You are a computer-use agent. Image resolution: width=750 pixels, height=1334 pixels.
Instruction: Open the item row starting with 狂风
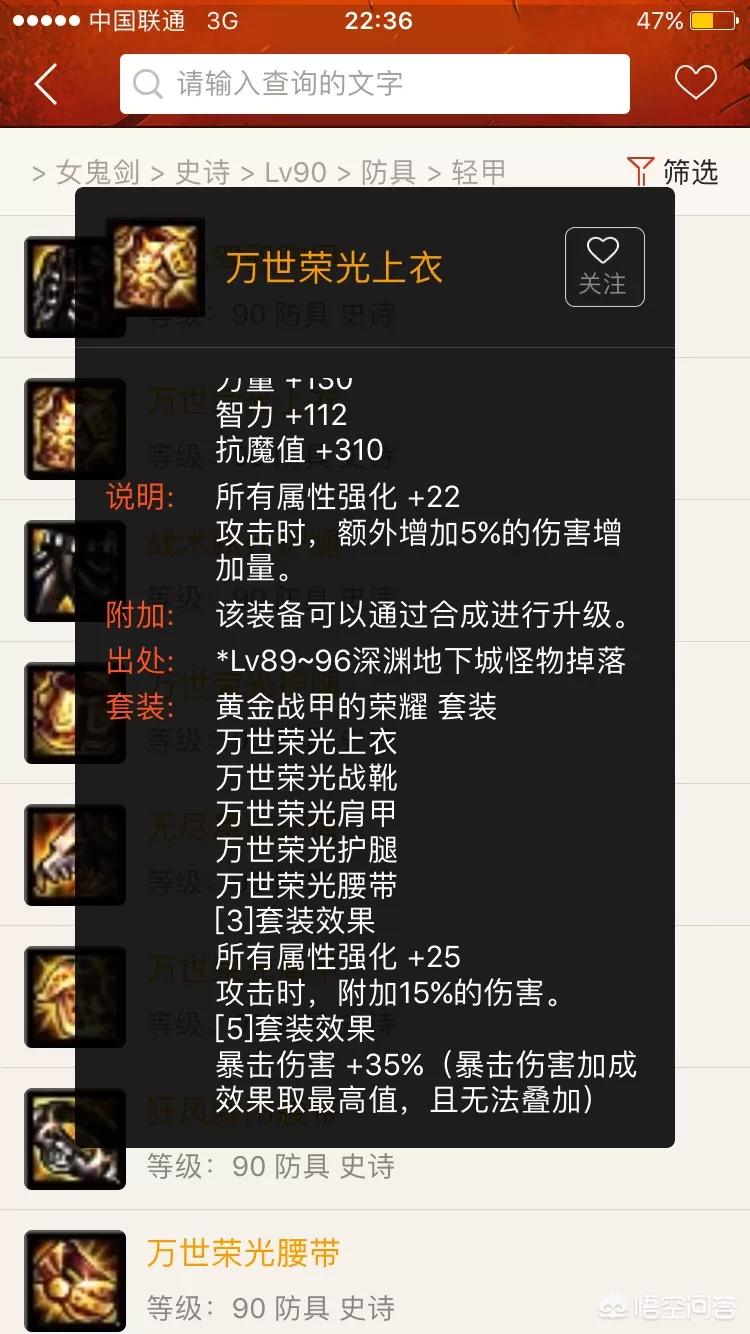coord(375,1138)
